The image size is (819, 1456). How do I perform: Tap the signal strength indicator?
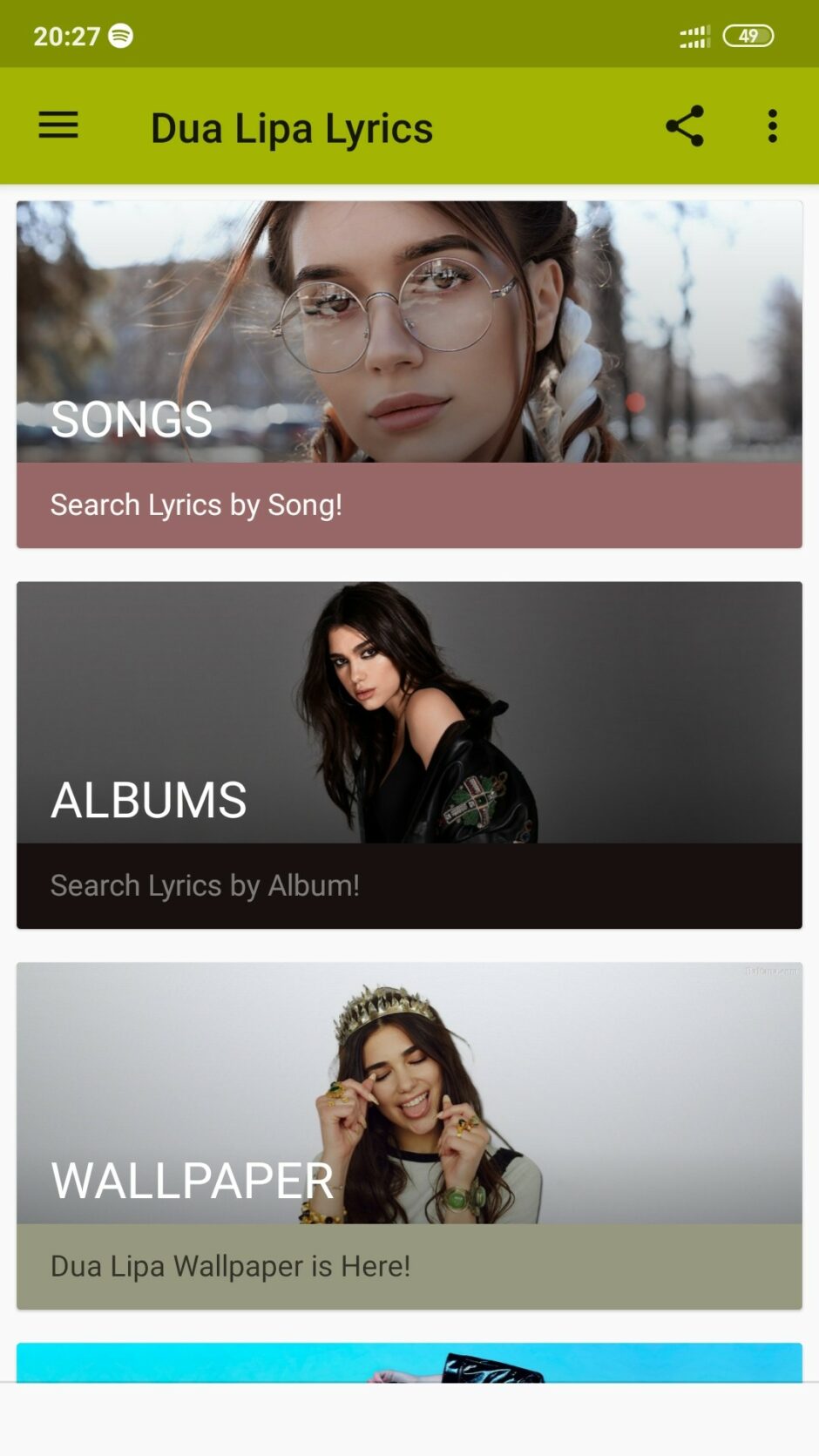coord(694,35)
